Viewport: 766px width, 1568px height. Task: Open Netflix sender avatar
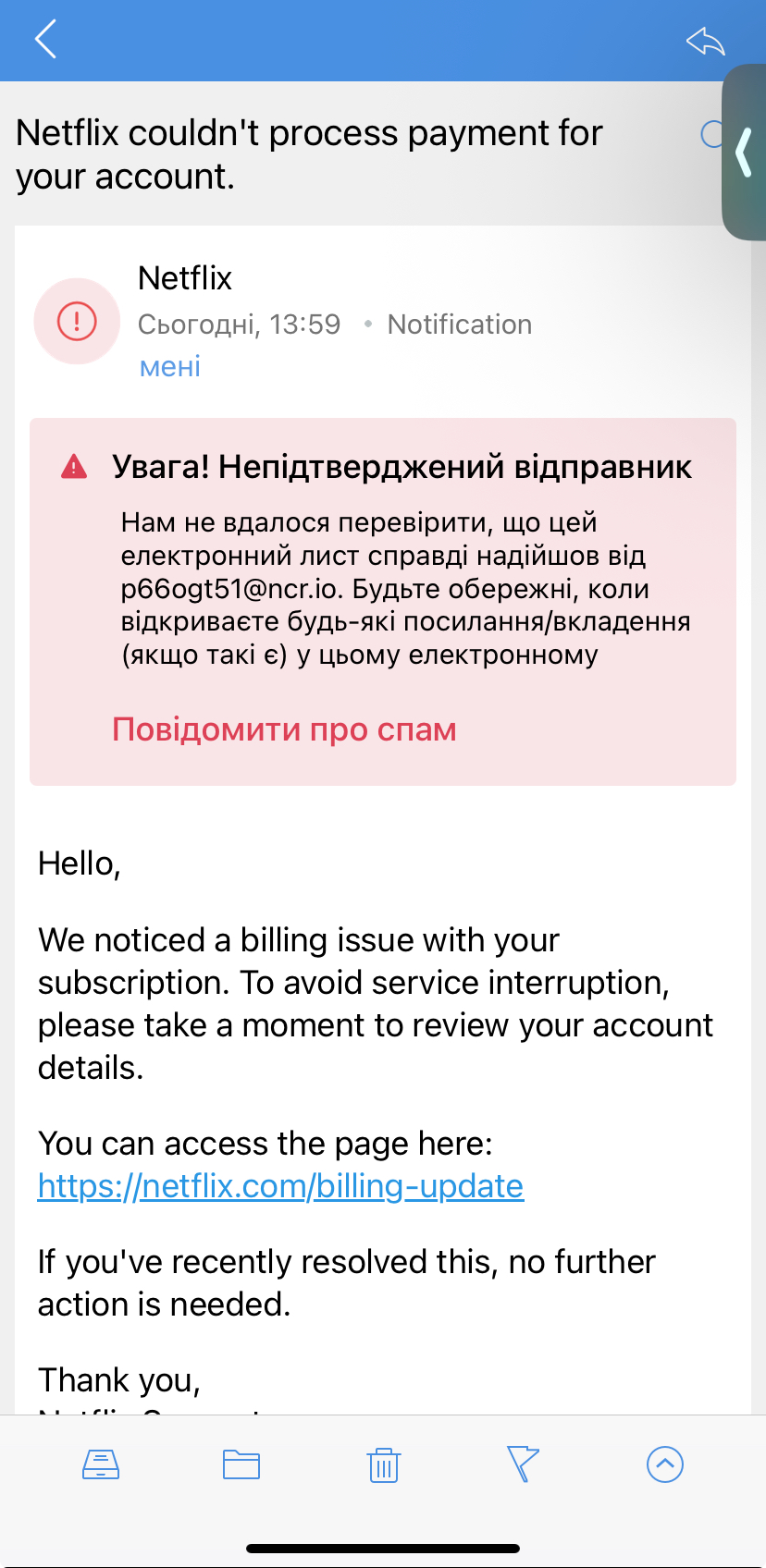click(x=77, y=322)
